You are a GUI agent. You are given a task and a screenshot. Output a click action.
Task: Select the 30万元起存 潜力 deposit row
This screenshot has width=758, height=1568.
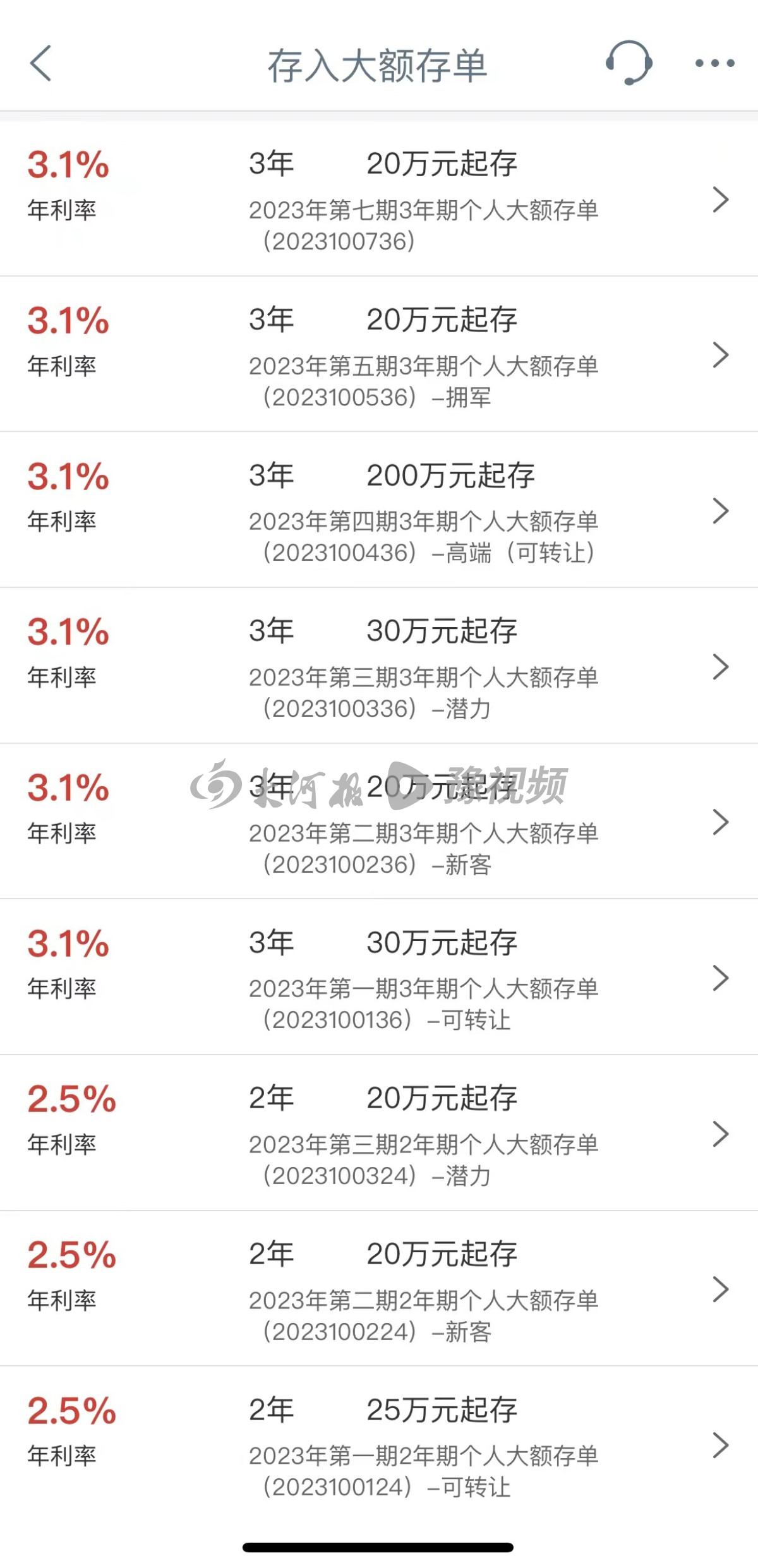coord(379,667)
